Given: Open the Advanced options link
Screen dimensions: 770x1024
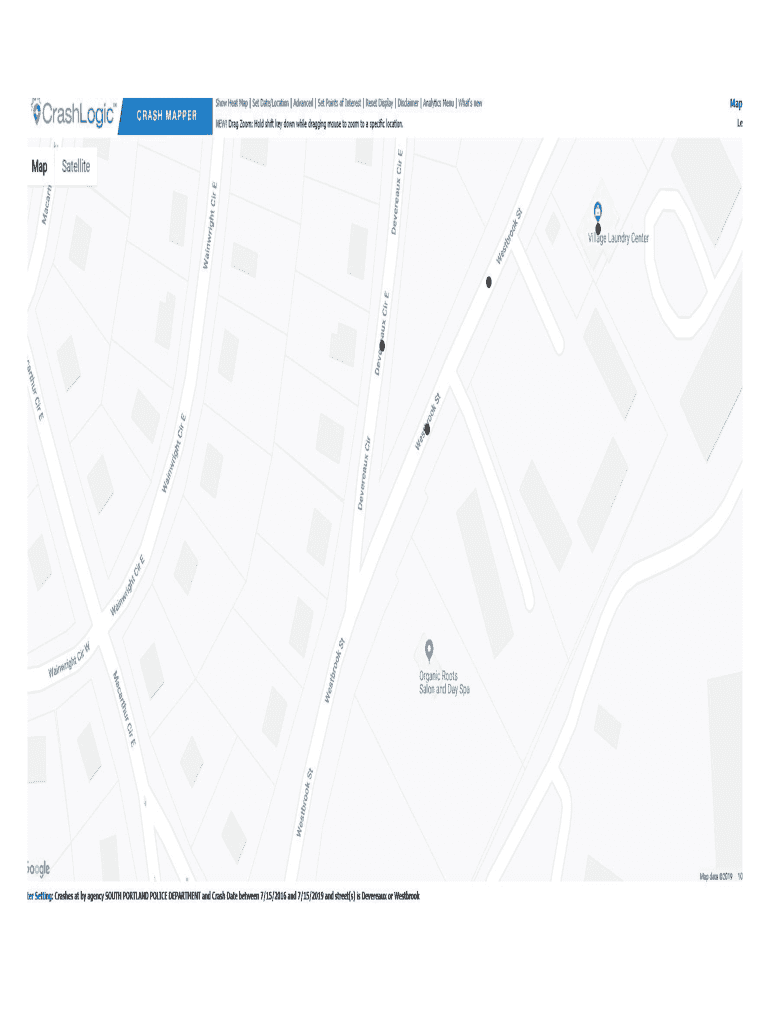Looking at the screenshot, I should pyautogui.click(x=303, y=103).
